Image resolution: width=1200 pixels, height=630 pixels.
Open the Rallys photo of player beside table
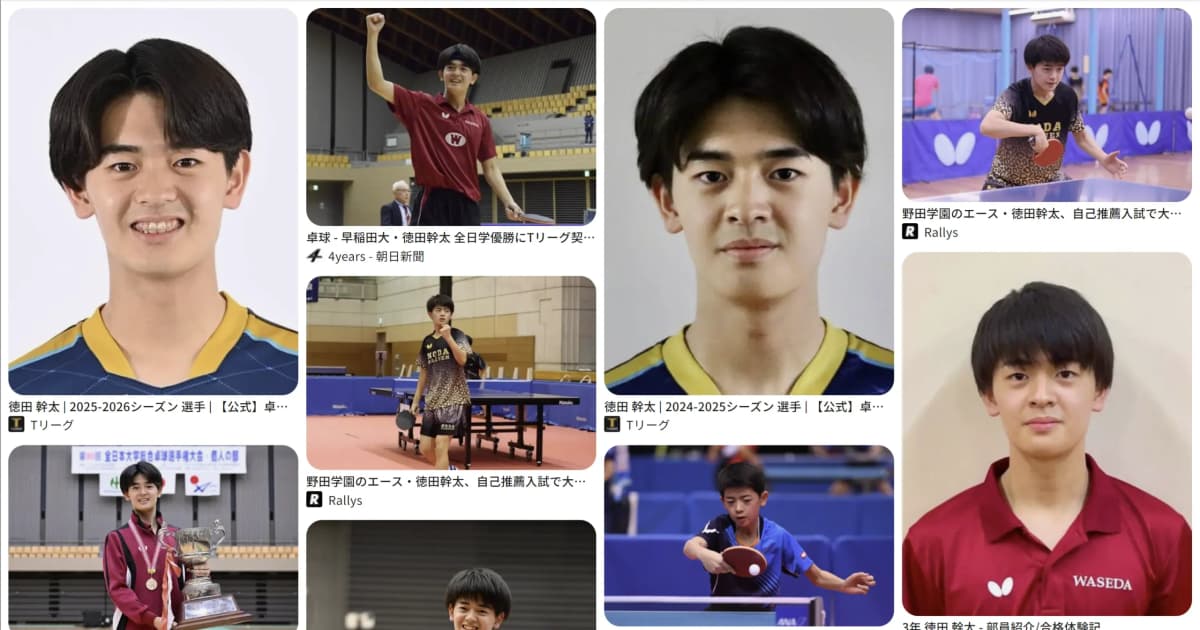450,372
